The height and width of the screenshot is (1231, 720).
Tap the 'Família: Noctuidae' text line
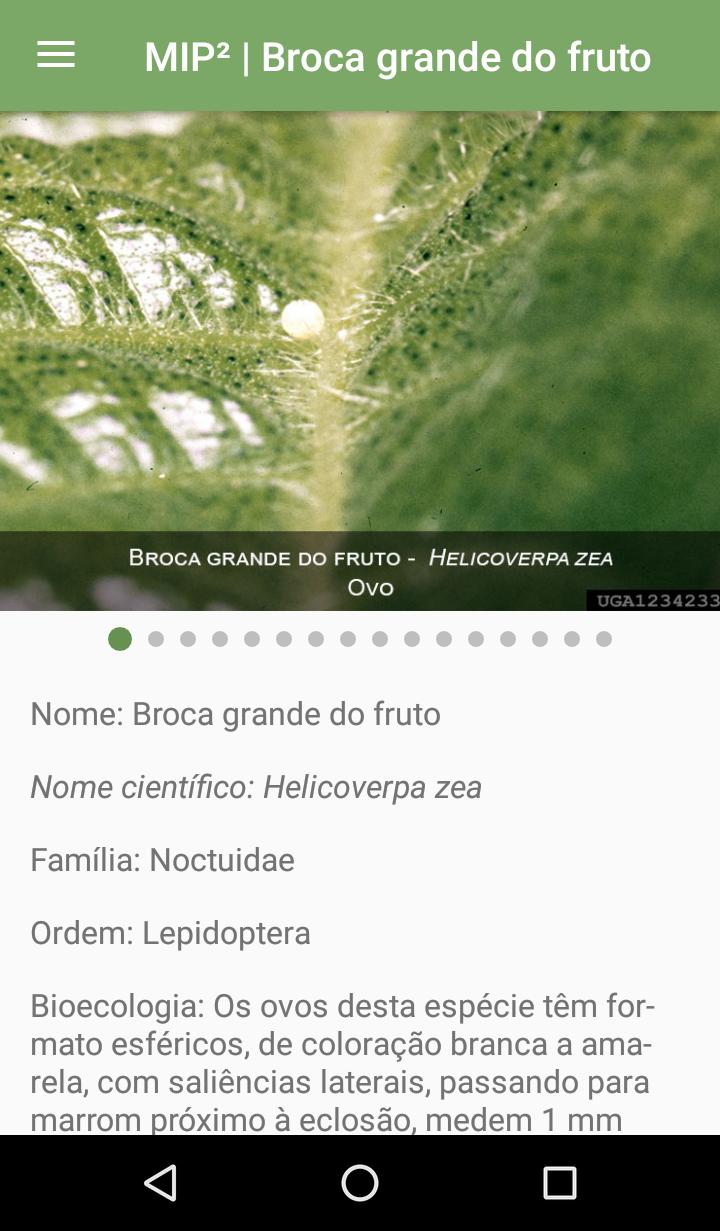(163, 860)
